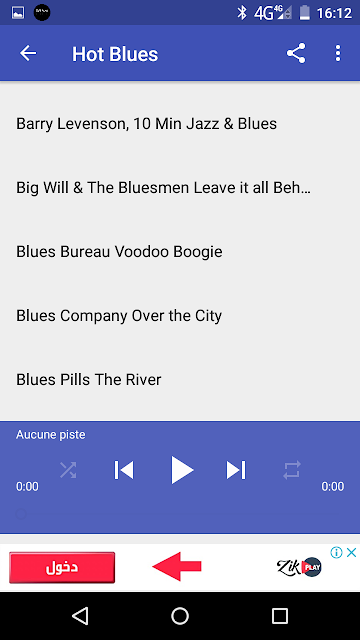This screenshot has height=640, width=360.
Task: Close the ad banner
Action: 351,553
